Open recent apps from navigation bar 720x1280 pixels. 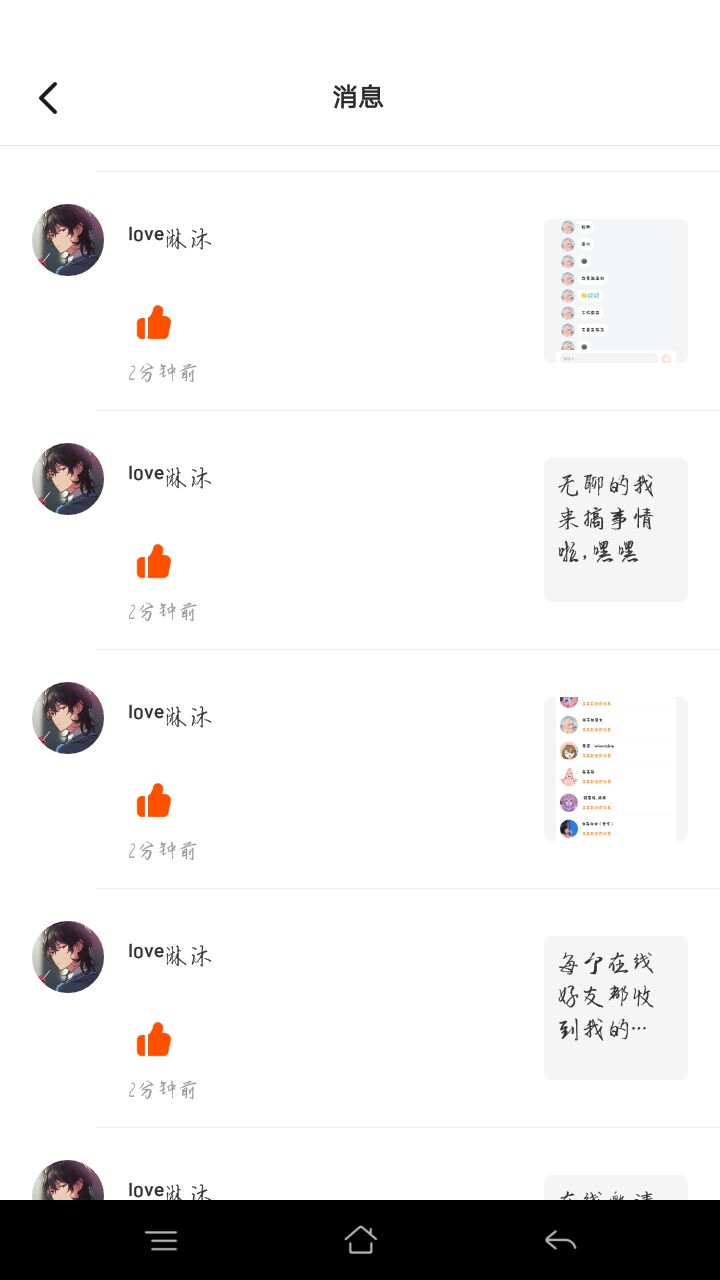pyautogui.click(x=161, y=1240)
